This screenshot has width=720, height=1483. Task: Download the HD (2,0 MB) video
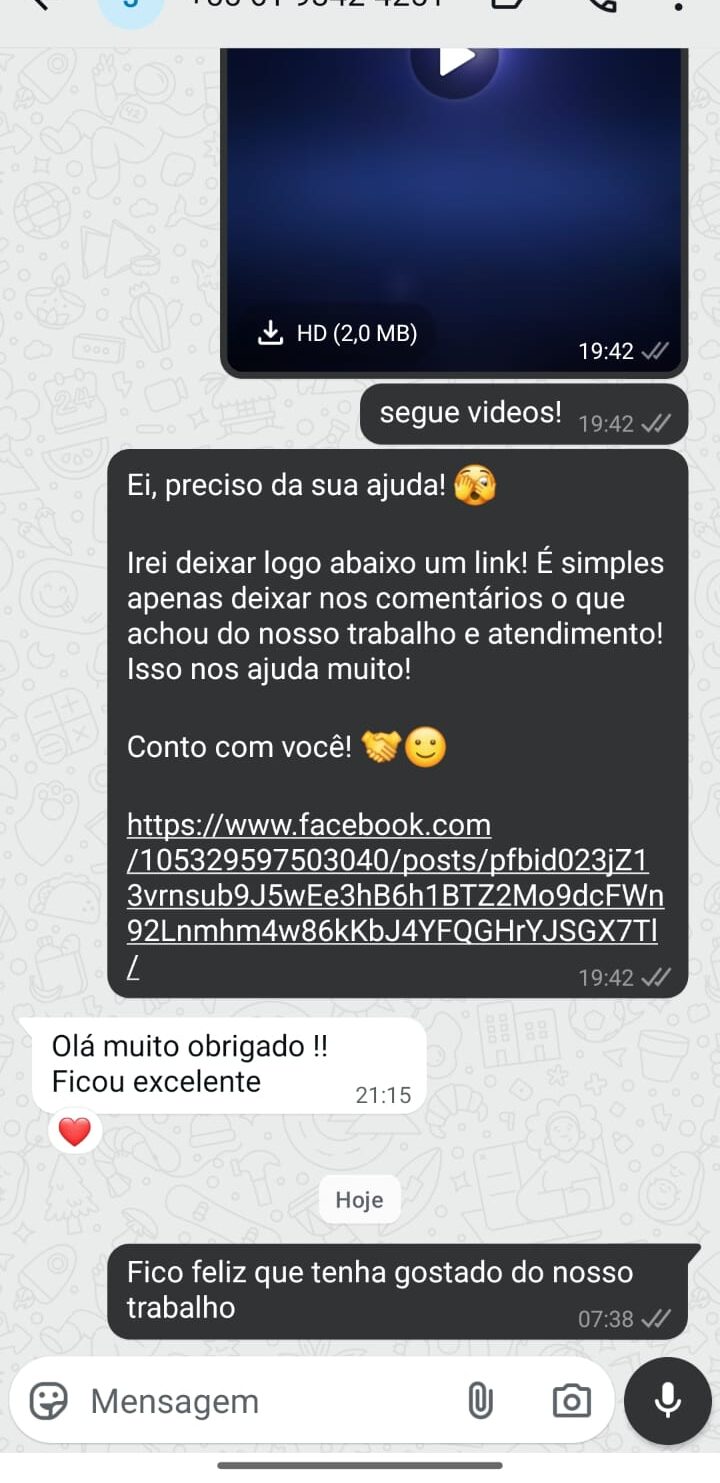[x=336, y=333]
